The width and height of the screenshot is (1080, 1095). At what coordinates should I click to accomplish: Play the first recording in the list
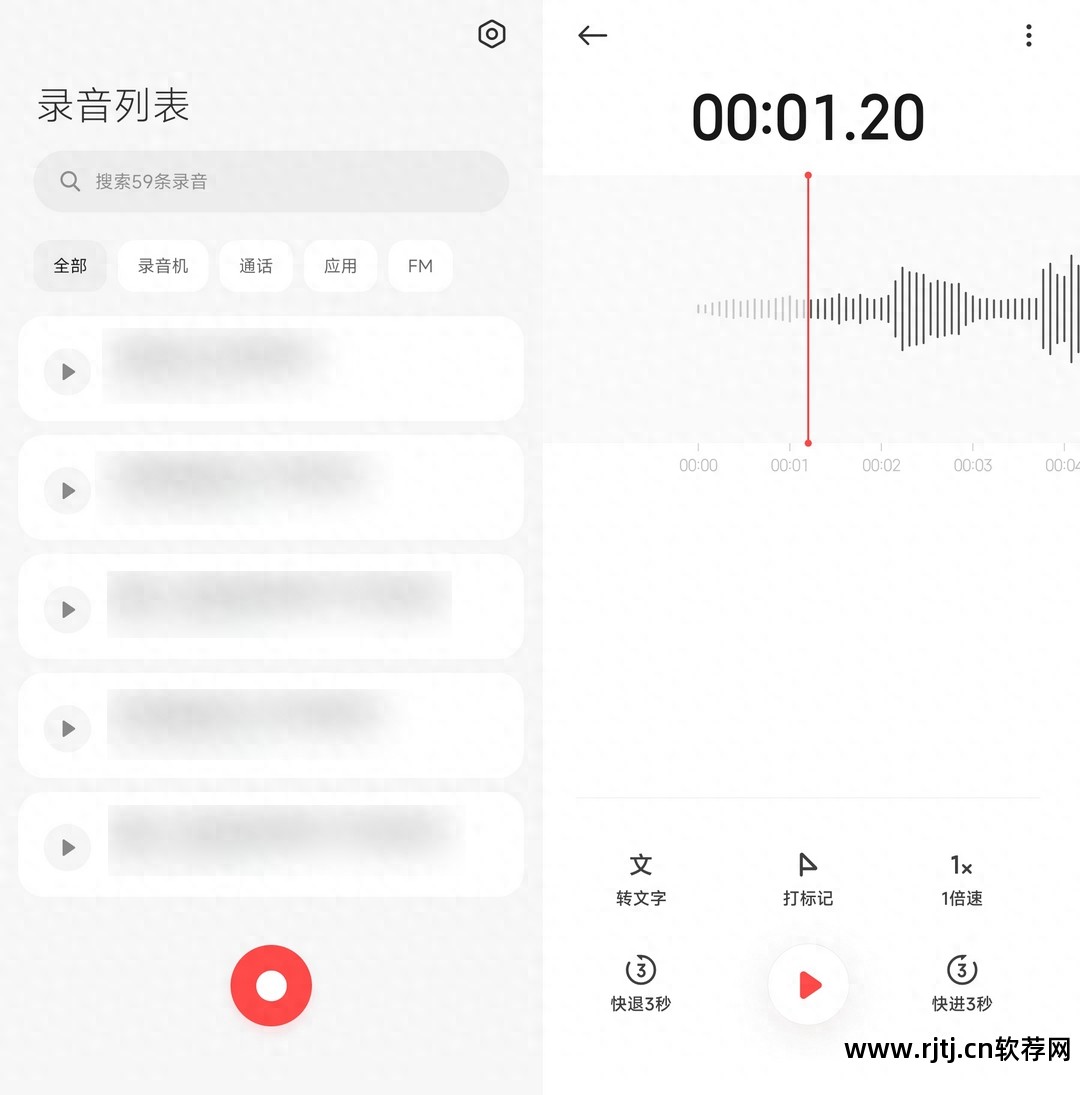pyautogui.click(x=66, y=371)
